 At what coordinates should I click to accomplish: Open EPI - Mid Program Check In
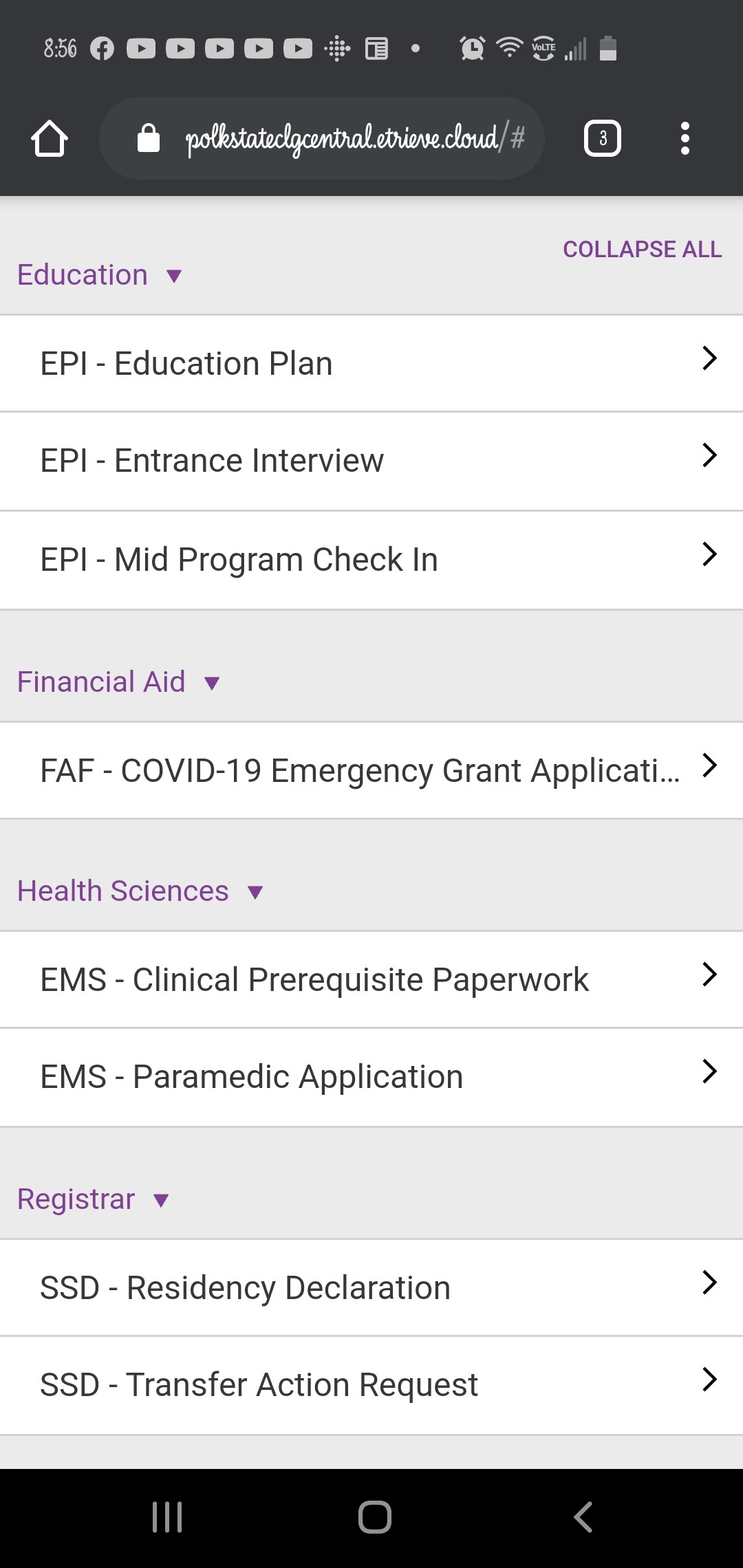click(371, 560)
